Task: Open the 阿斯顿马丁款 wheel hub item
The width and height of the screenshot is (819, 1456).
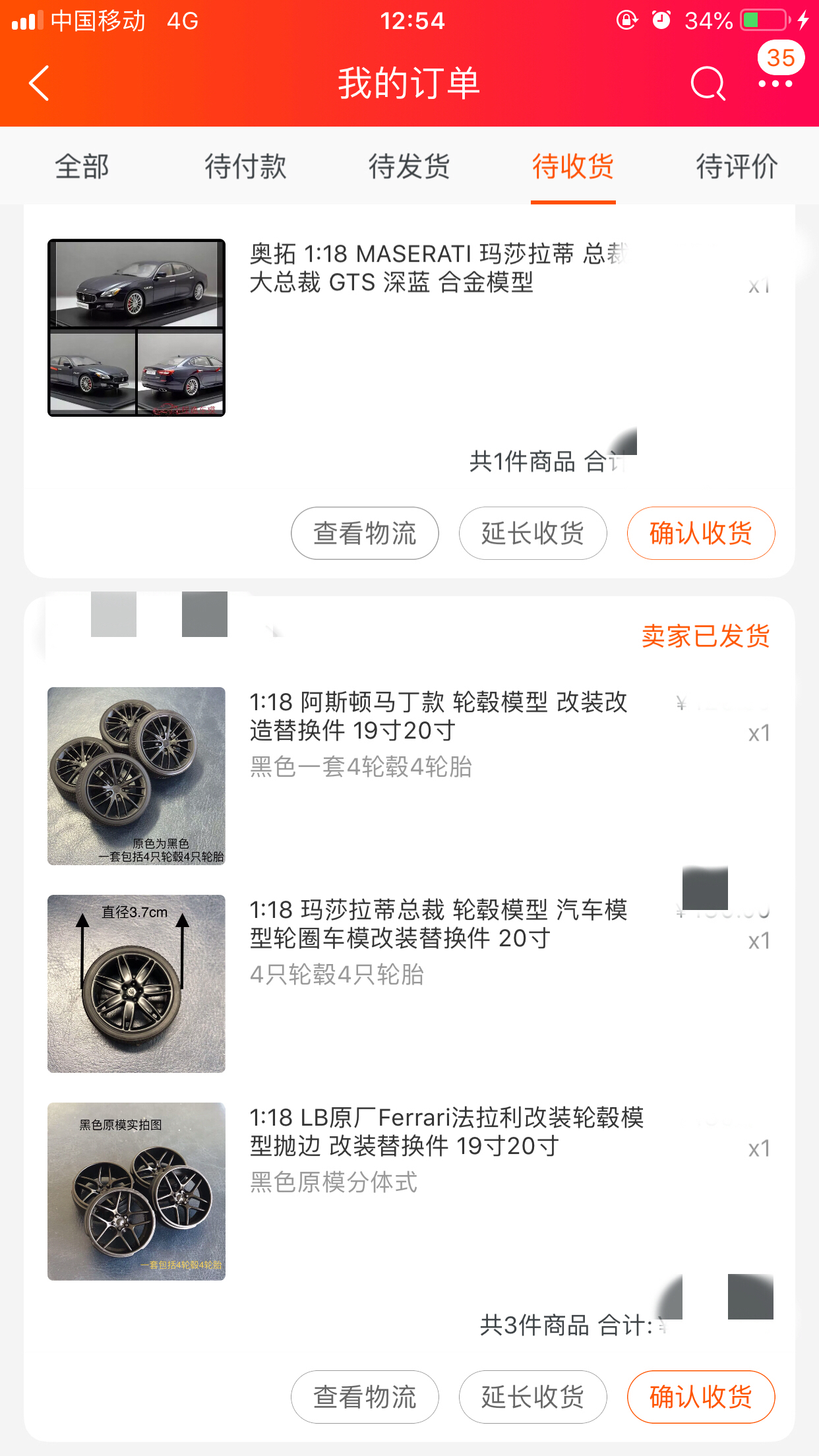Action: tap(438, 717)
